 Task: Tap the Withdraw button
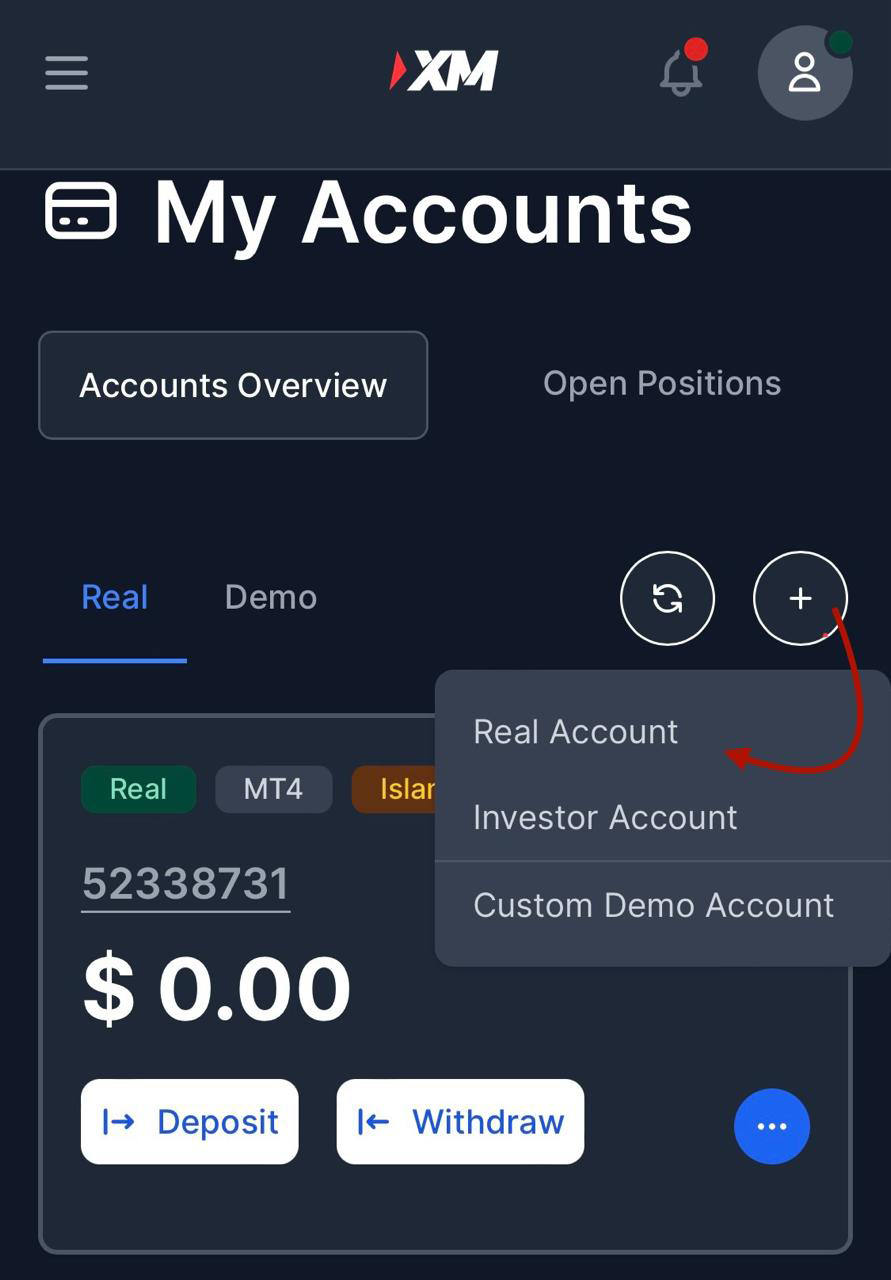pyautogui.click(x=460, y=1122)
